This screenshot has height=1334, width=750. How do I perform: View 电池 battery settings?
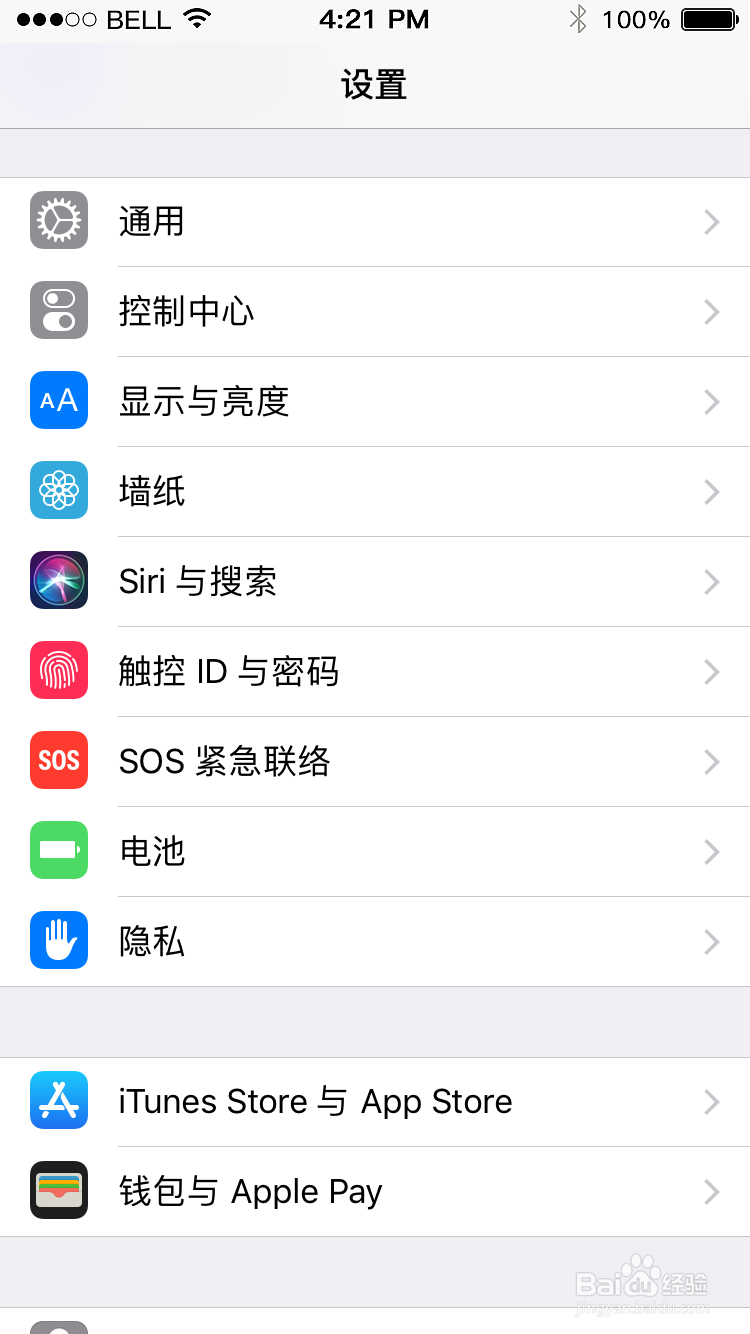[x=375, y=852]
